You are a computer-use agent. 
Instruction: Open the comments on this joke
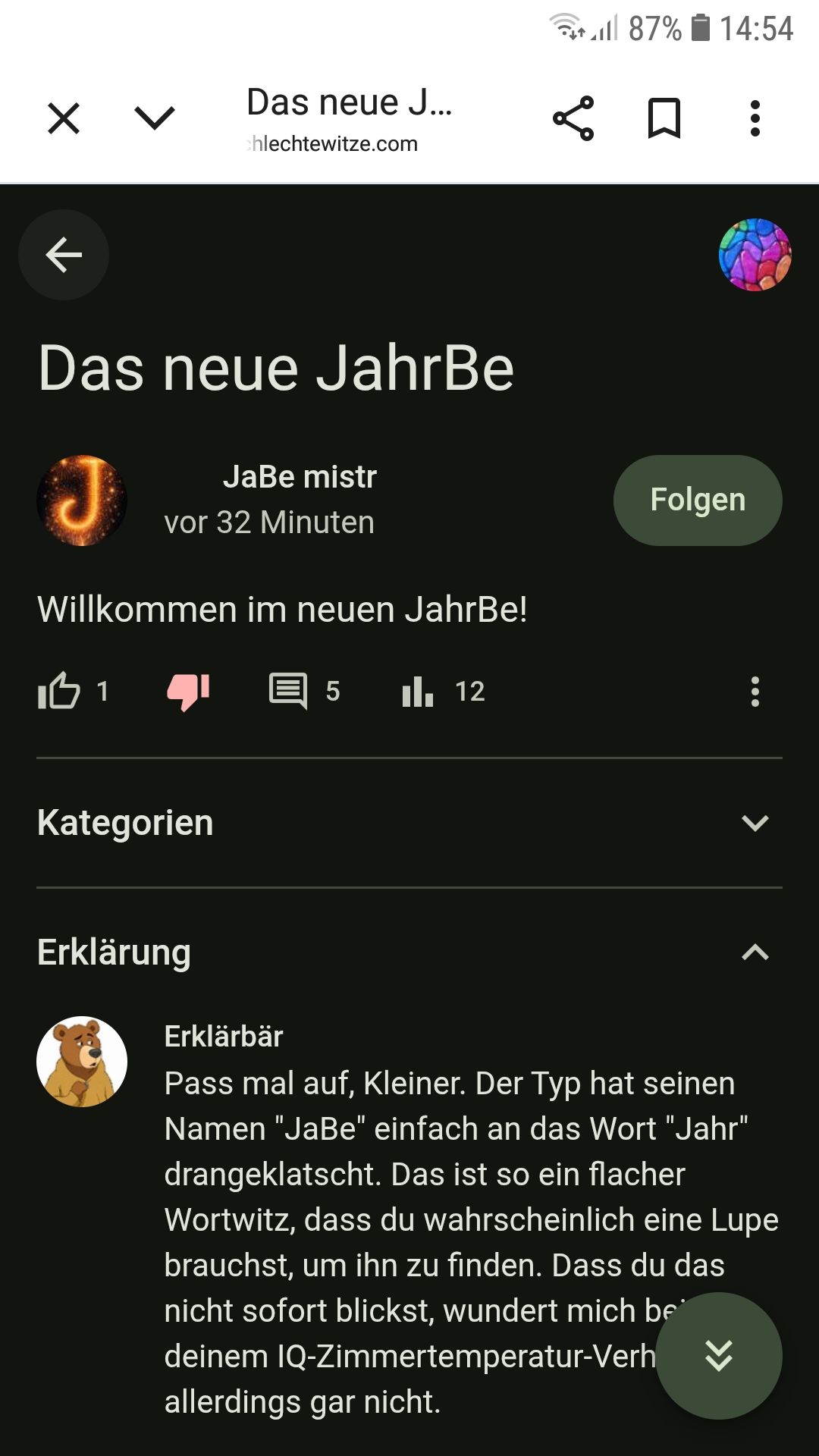[289, 691]
